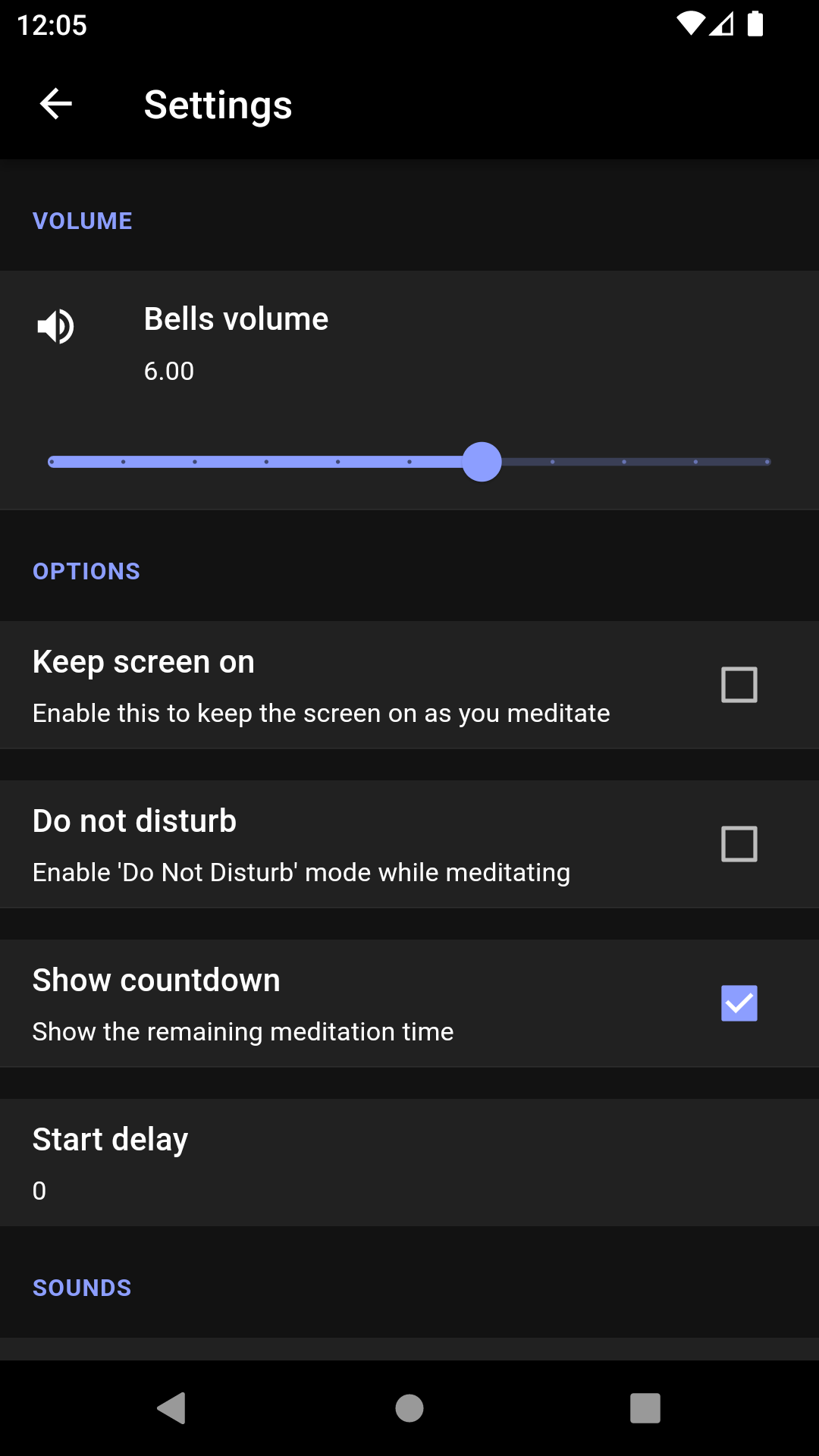
Task: Go back from Settings
Action: 55,104
